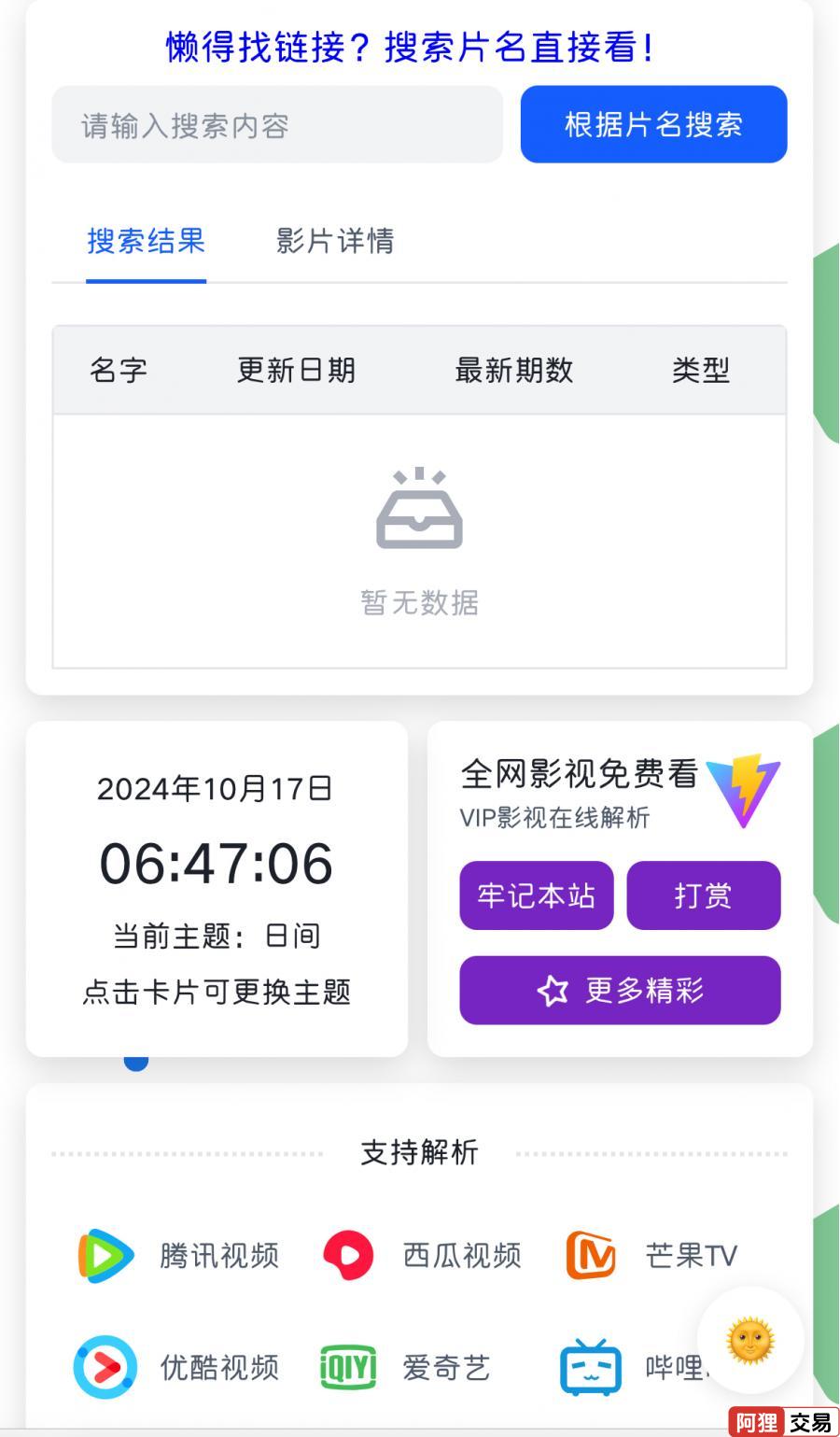Tap the sun icon floating button
840x1437 pixels.
point(750,1341)
